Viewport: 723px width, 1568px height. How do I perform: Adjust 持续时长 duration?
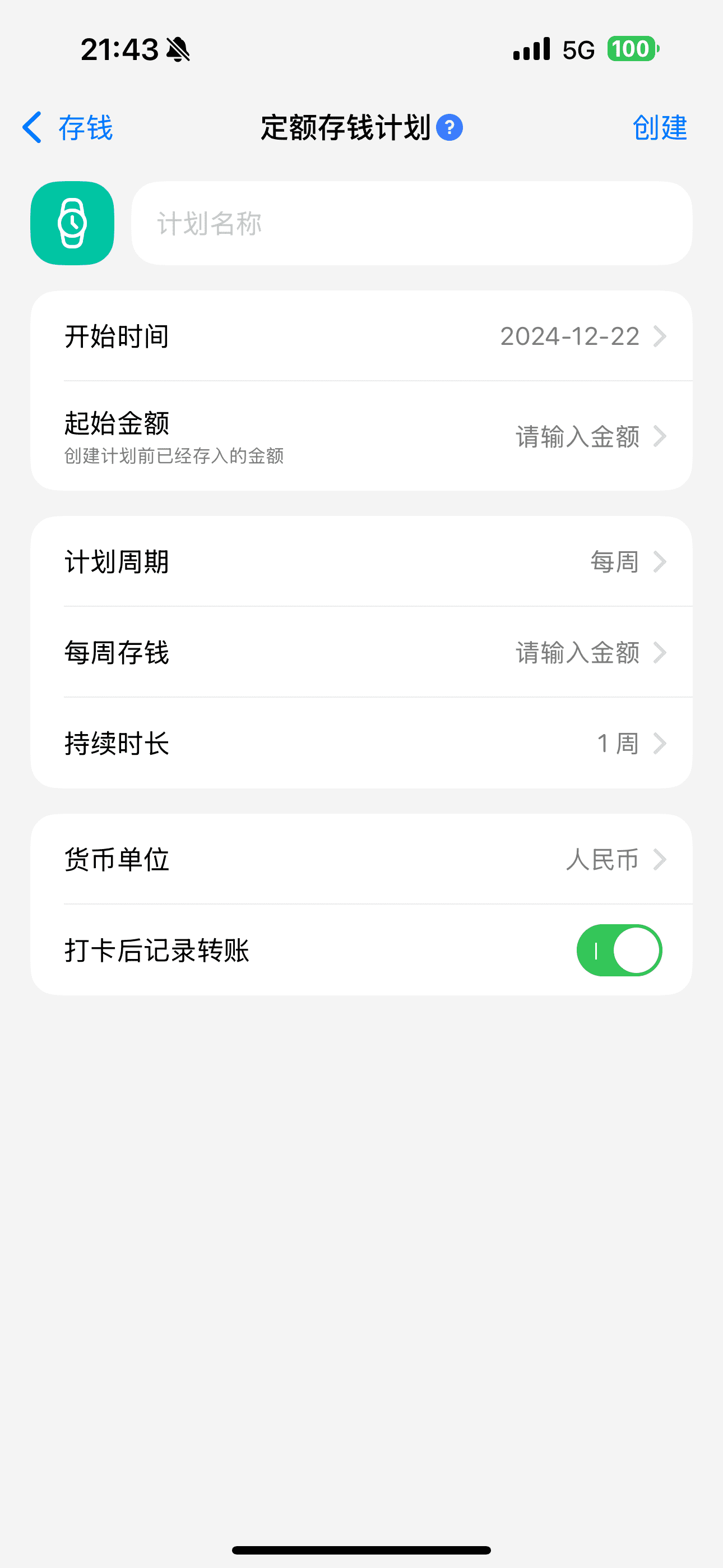361,743
